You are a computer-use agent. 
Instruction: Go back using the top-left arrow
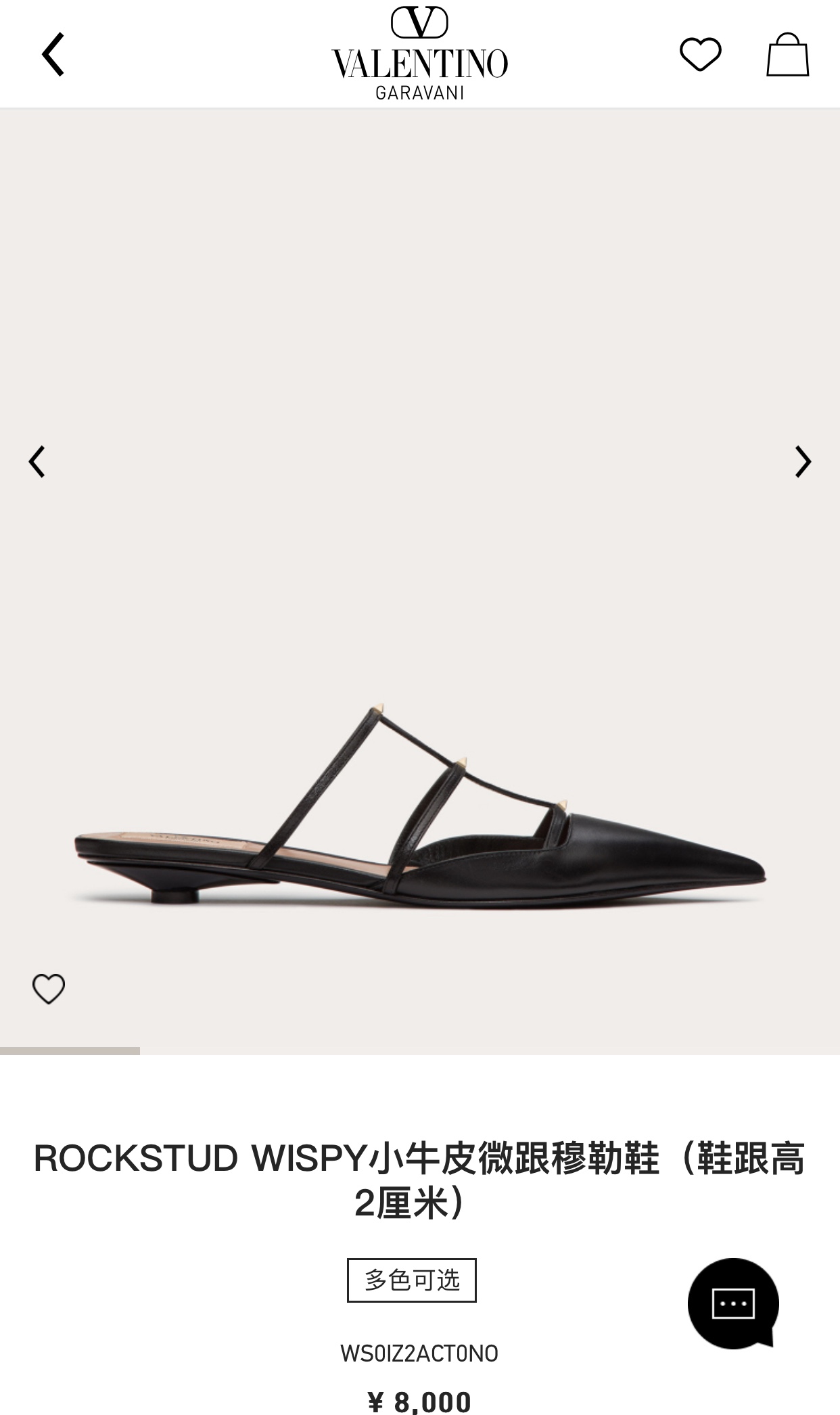[53, 54]
